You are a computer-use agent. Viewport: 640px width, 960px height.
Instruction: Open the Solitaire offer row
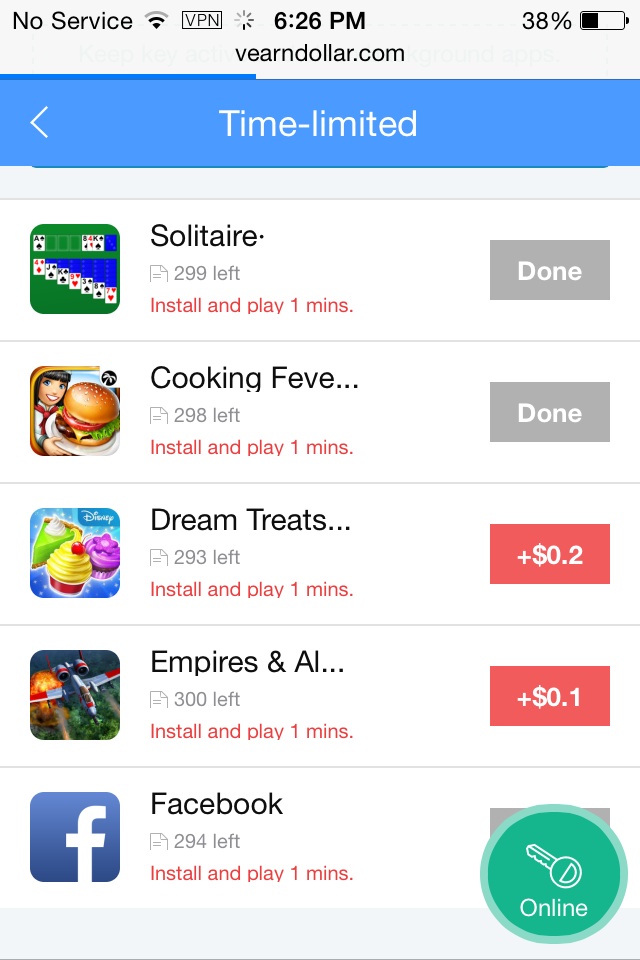coord(250,270)
